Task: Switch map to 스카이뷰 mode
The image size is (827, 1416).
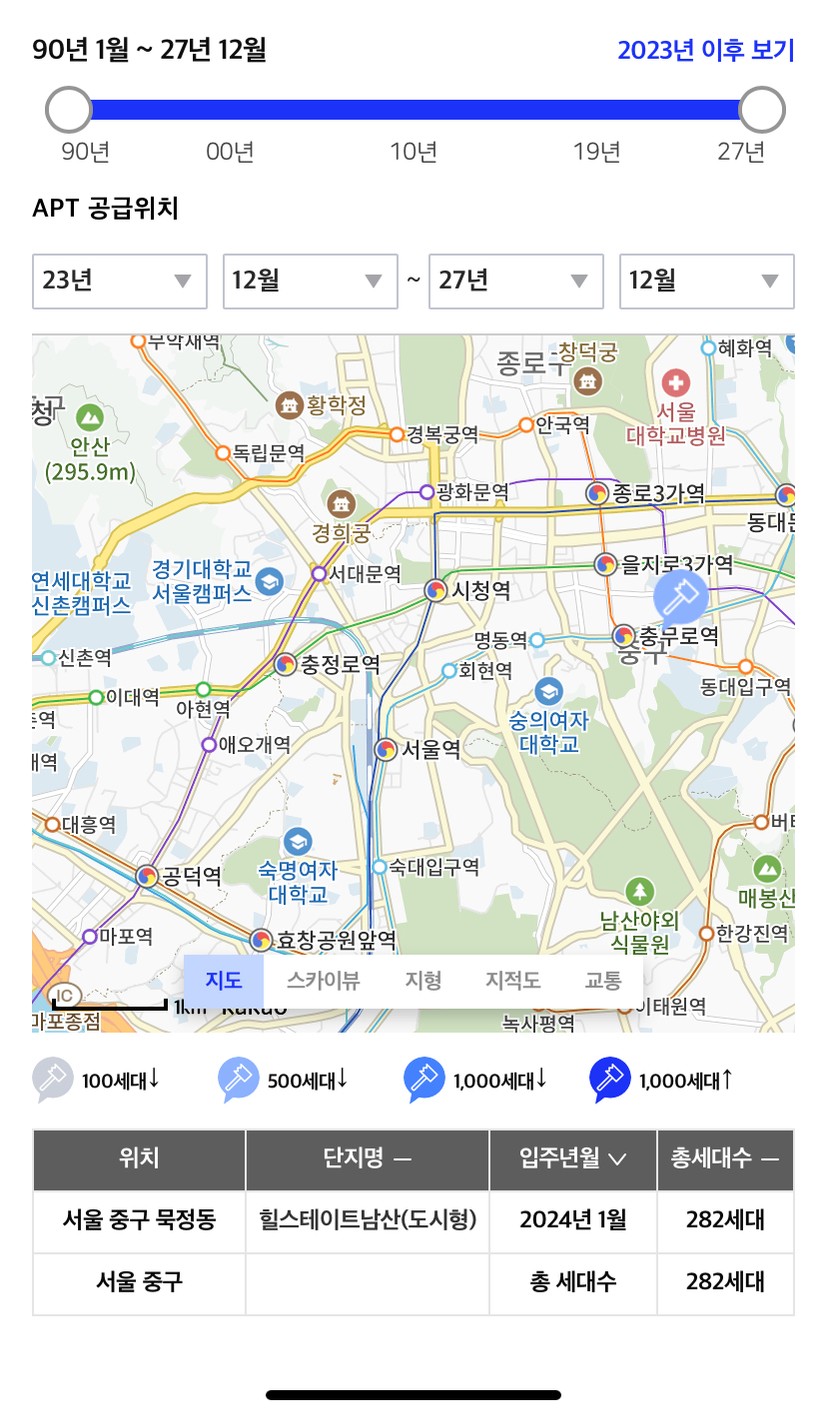Action: (x=323, y=981)
